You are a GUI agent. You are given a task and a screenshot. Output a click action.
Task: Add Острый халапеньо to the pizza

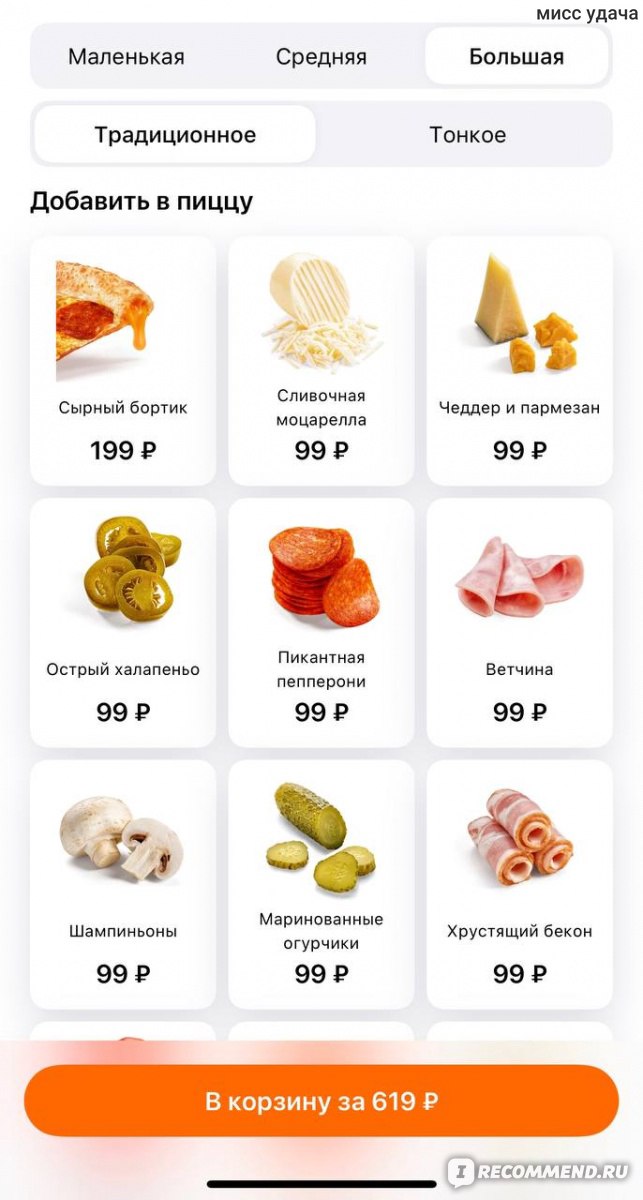tap(123, 623)
